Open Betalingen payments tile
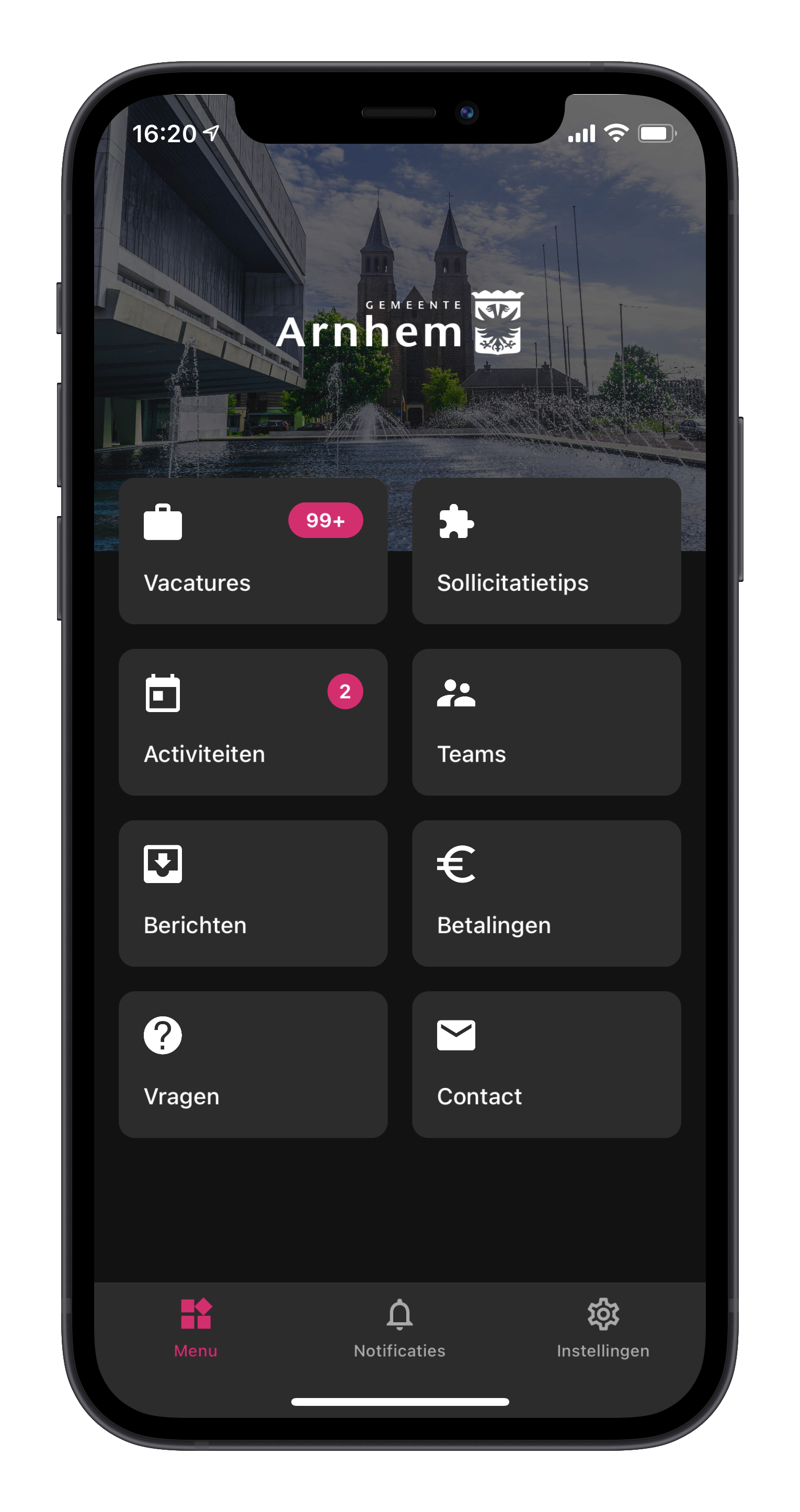The height and width of the screenshot is (1512, 800). [x=546, y=894]
